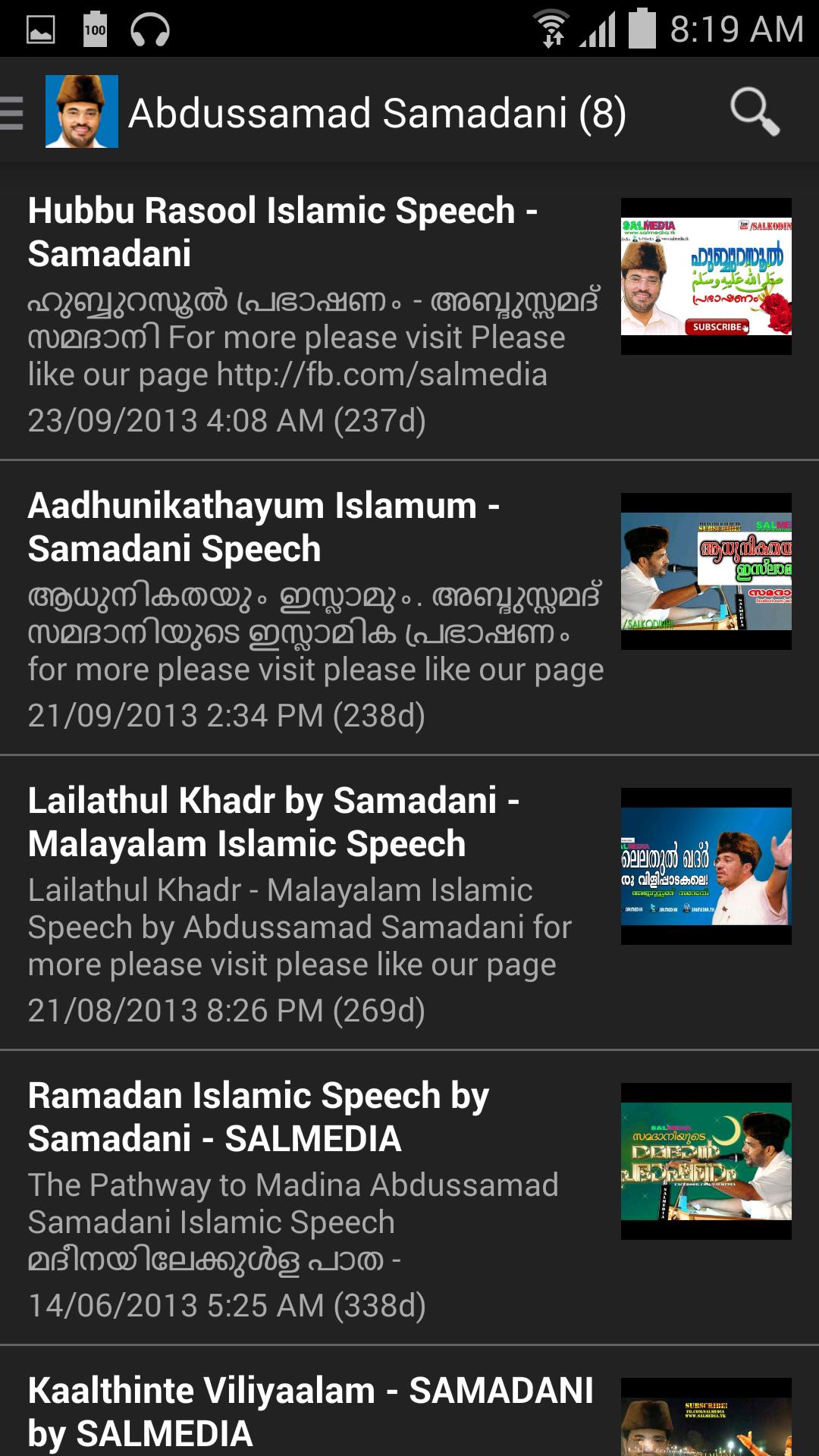819x1456 pixels.
Task: Open the navigation drawer menu
Action: [x=14, y=113]
